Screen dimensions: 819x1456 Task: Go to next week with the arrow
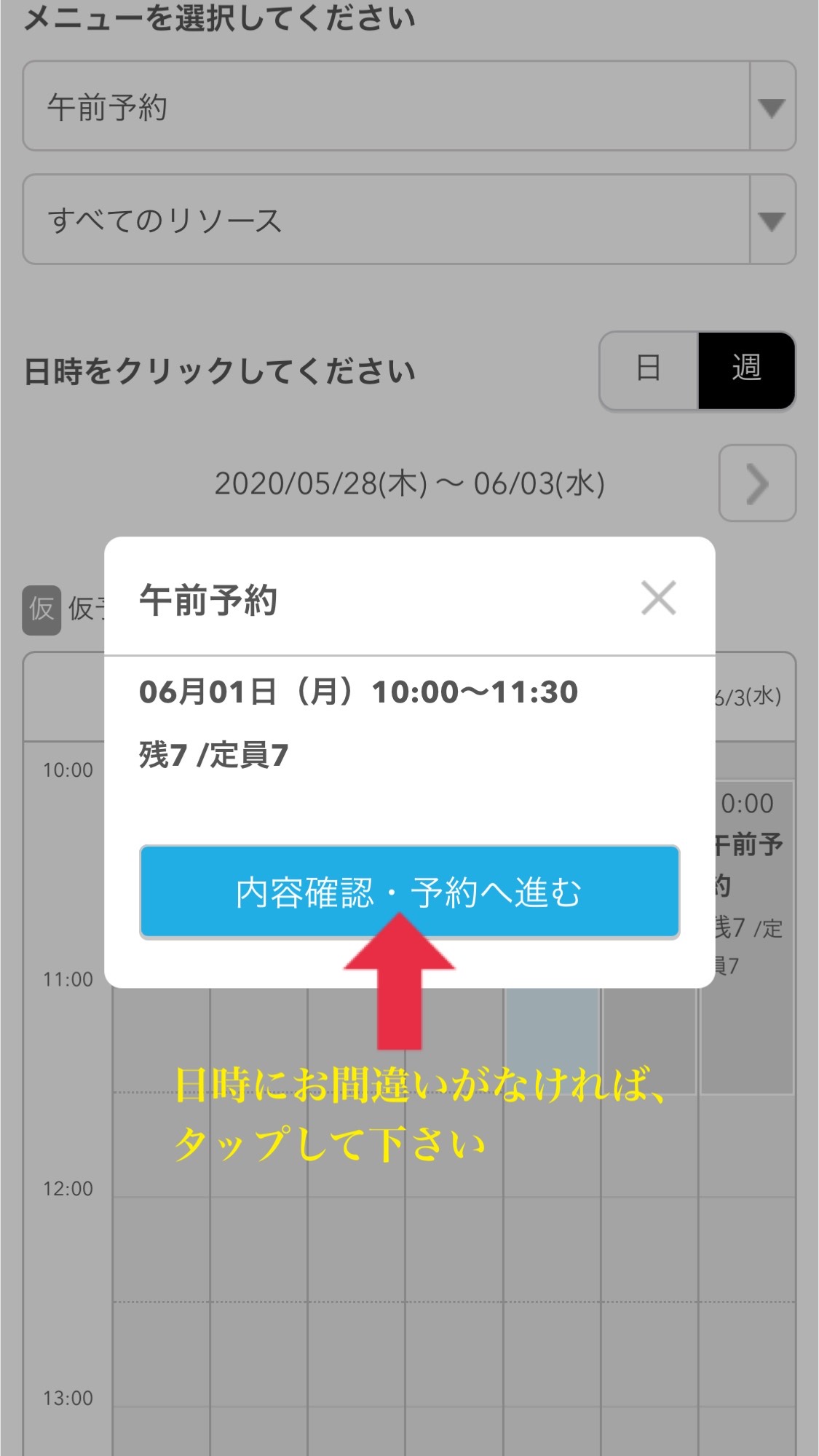coord(757,483)
